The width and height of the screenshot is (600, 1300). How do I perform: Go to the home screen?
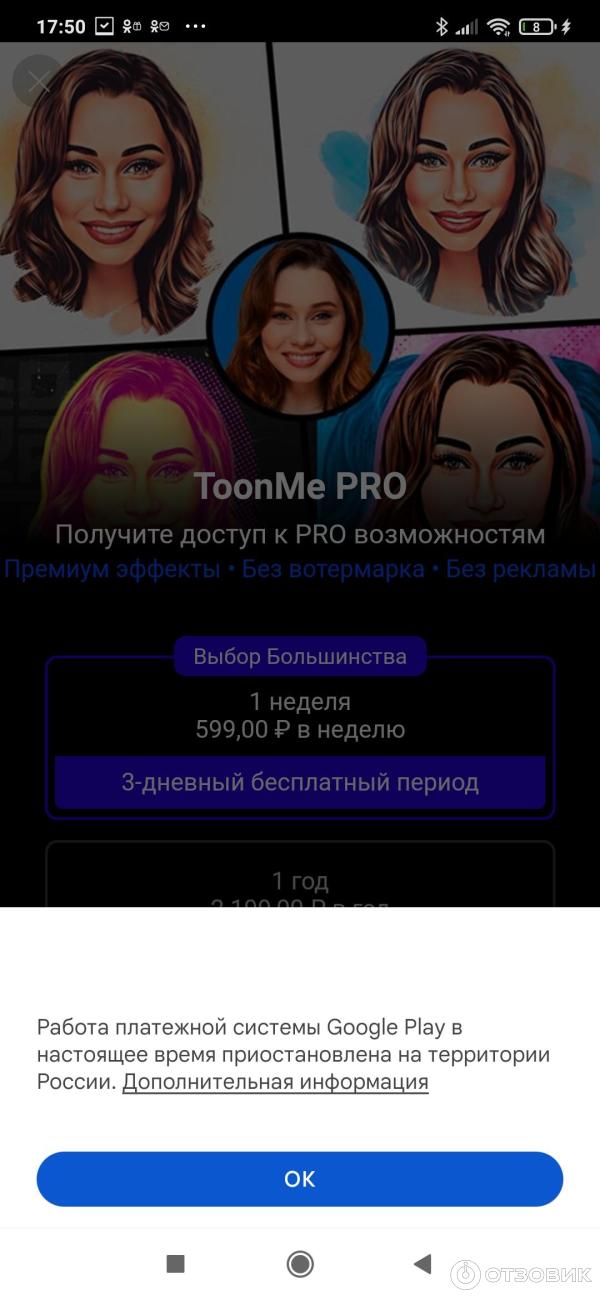(x=300, y=1264)
